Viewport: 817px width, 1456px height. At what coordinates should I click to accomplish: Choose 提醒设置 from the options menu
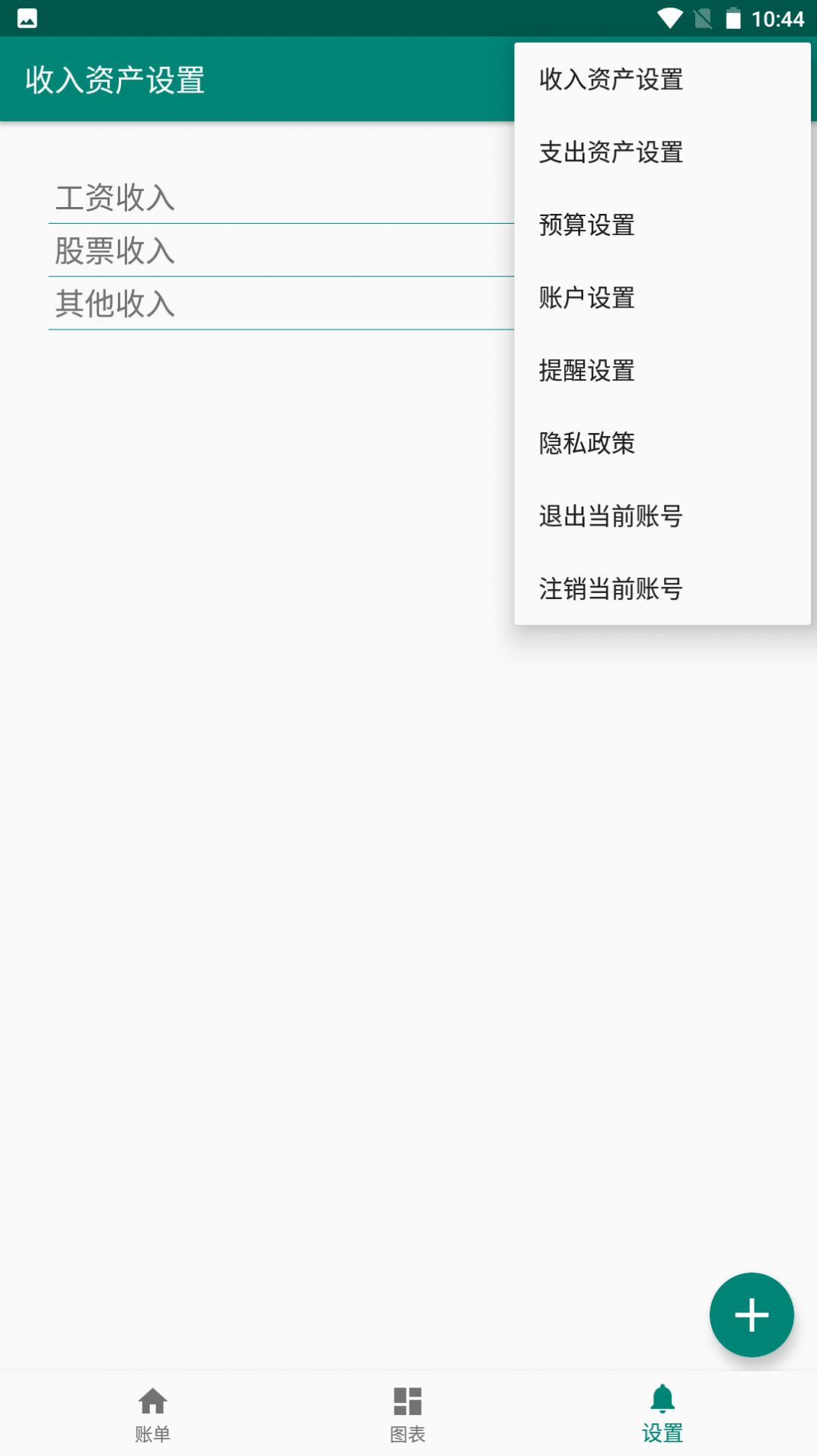[x=586, y=371]
